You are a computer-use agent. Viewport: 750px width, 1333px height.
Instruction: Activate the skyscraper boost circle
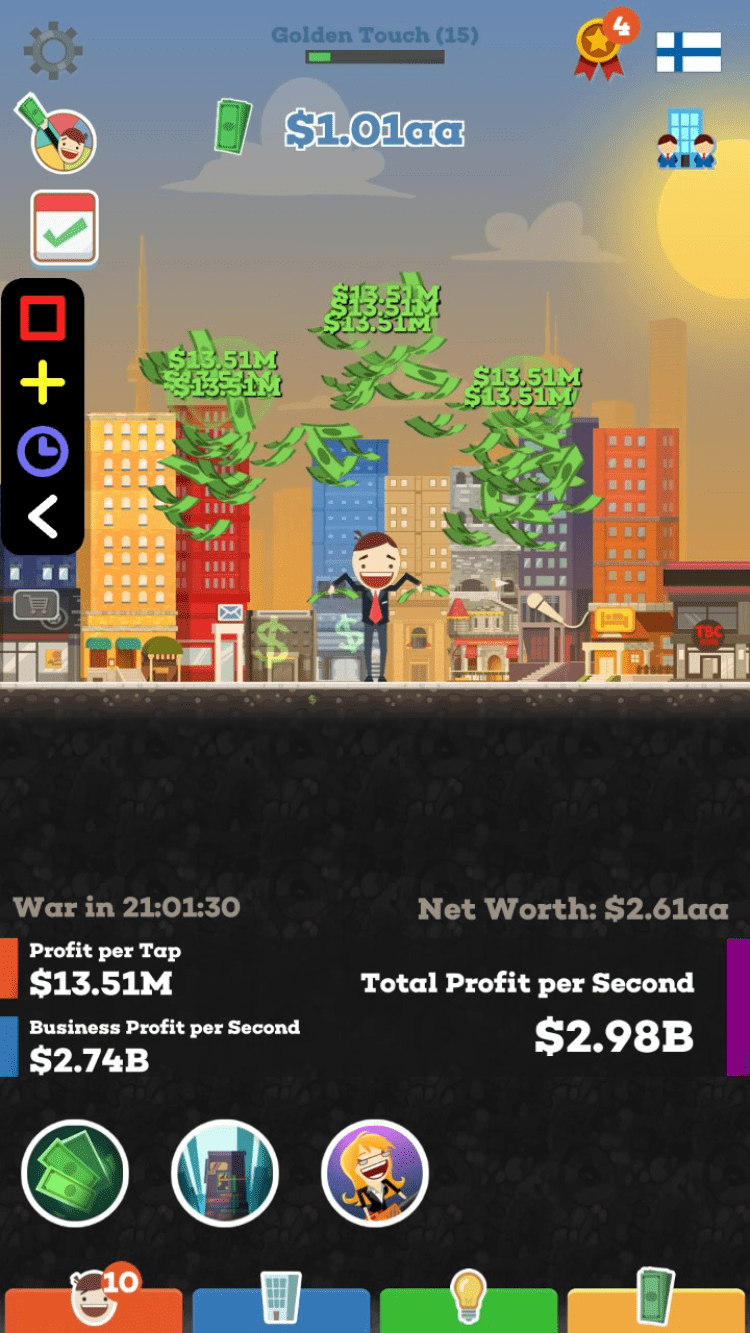[225, 1173]
